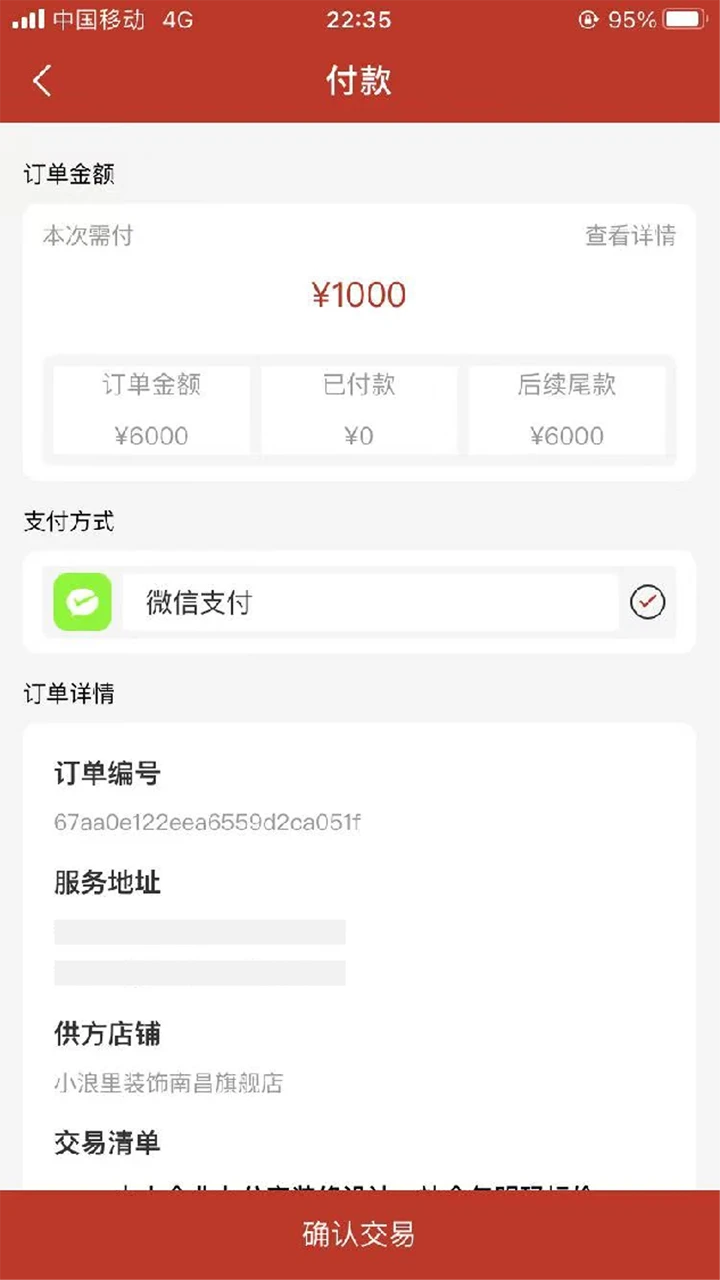The width and height of the screenshot is (720, 1280).
Task: Toggle the WeChat Pay selection checkmark
Action: (x=647, y=602)
